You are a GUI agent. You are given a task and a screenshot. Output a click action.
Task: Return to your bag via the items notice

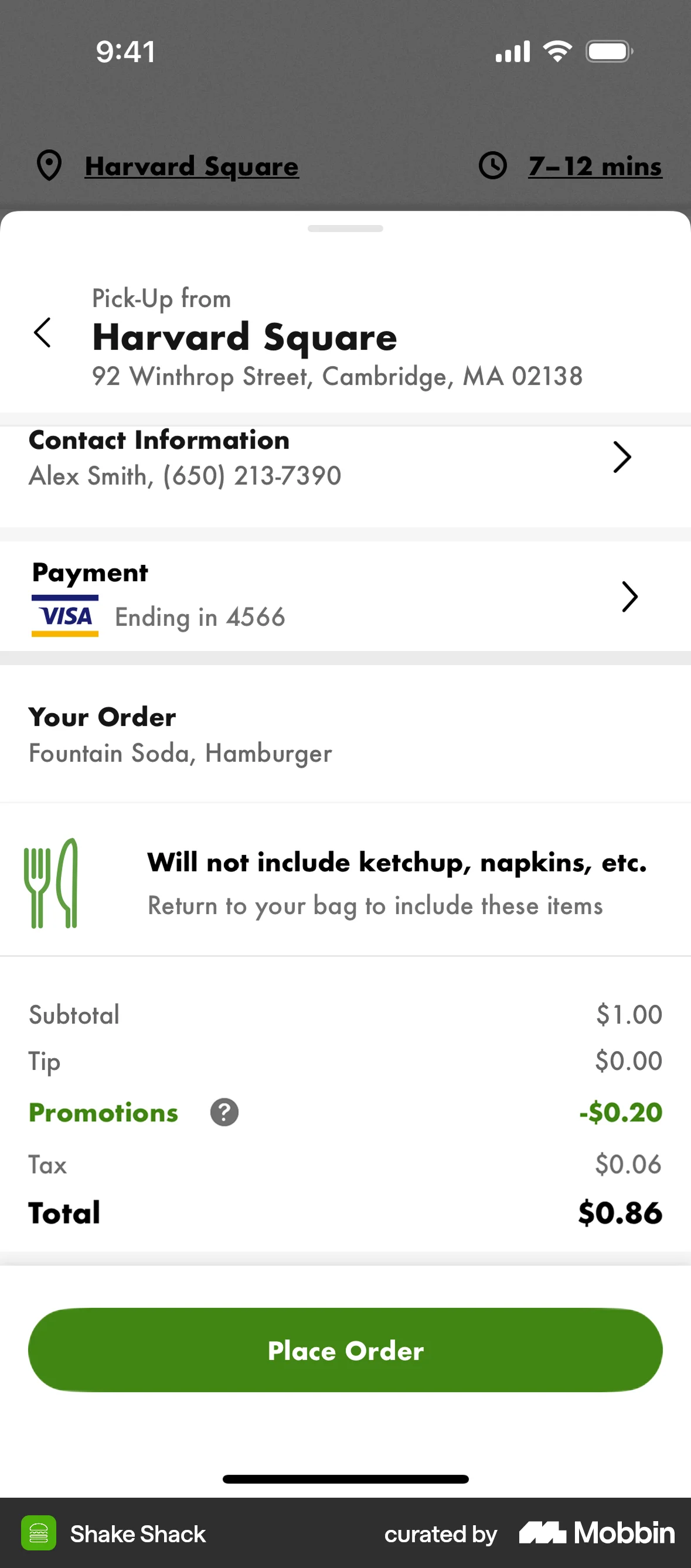[x=375, y=905]
